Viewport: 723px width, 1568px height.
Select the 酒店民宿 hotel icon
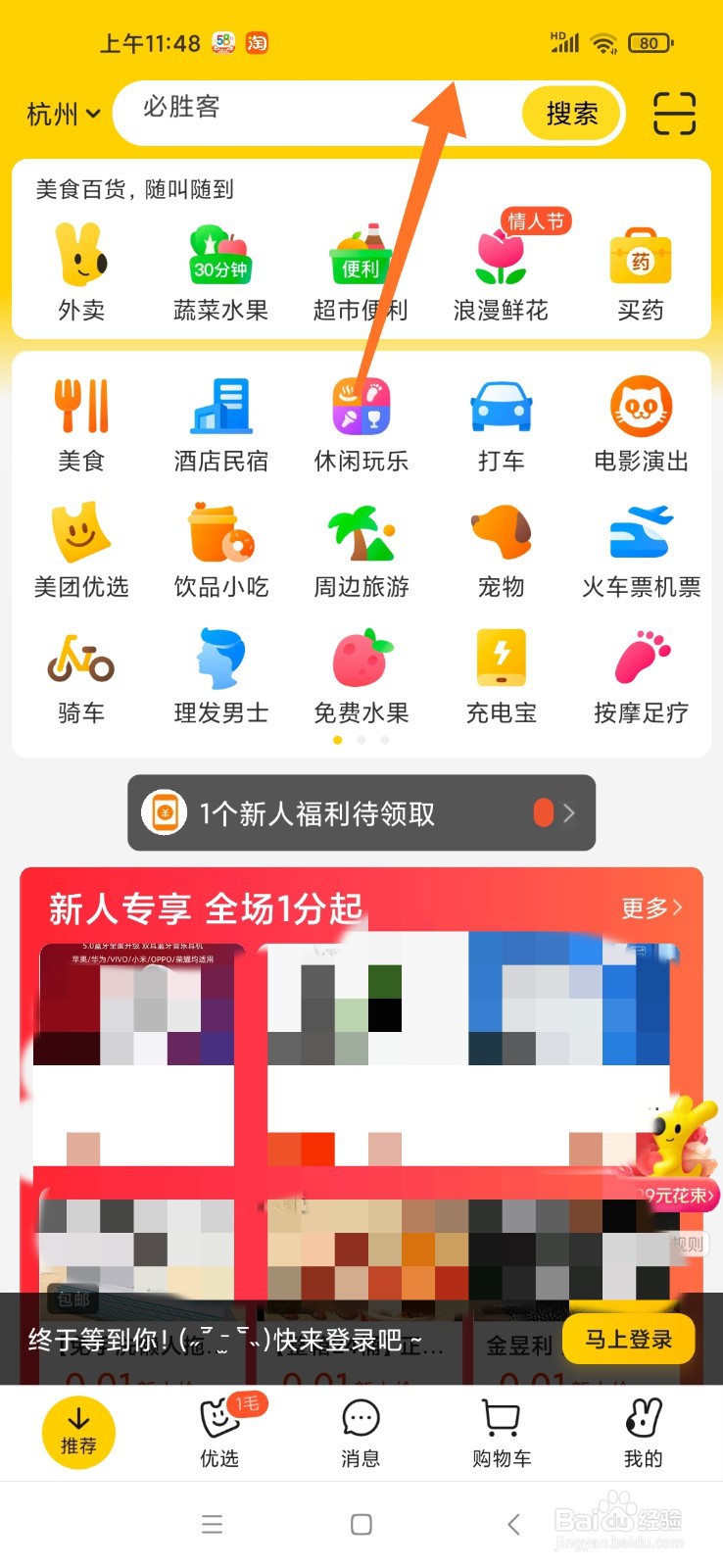220,416
